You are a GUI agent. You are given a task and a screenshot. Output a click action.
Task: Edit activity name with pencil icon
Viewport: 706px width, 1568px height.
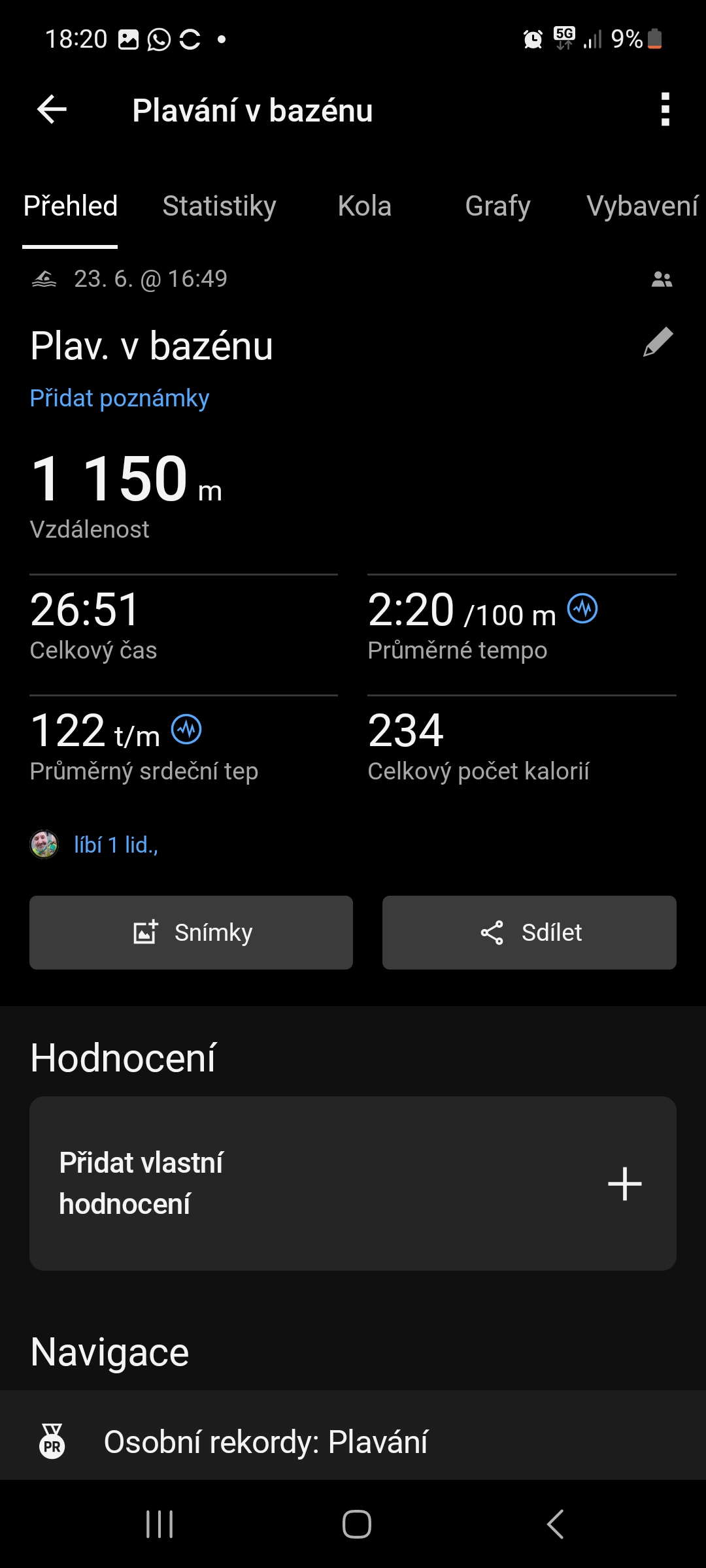click(658, 342)
